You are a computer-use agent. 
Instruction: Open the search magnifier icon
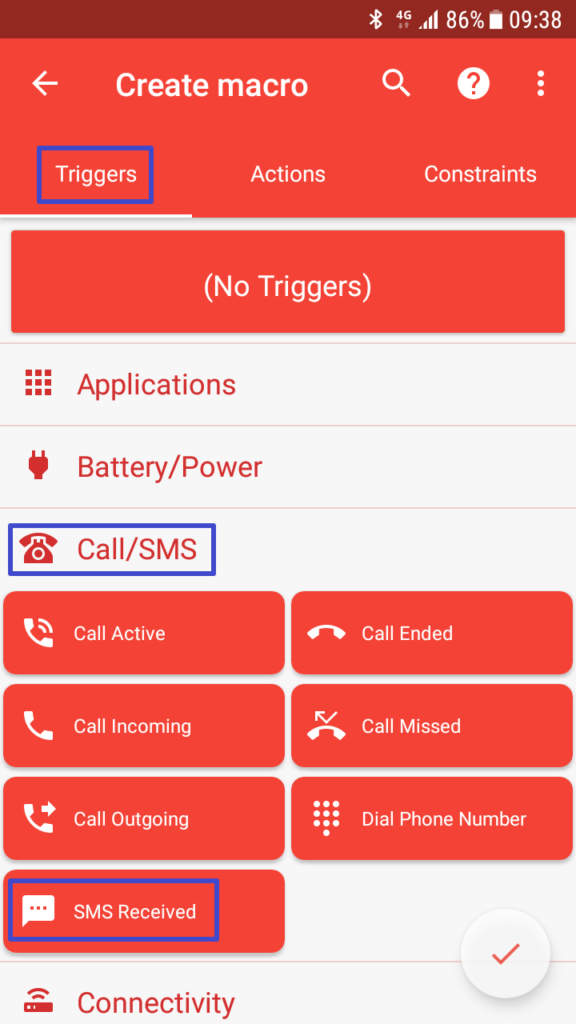tap(396, 84)
